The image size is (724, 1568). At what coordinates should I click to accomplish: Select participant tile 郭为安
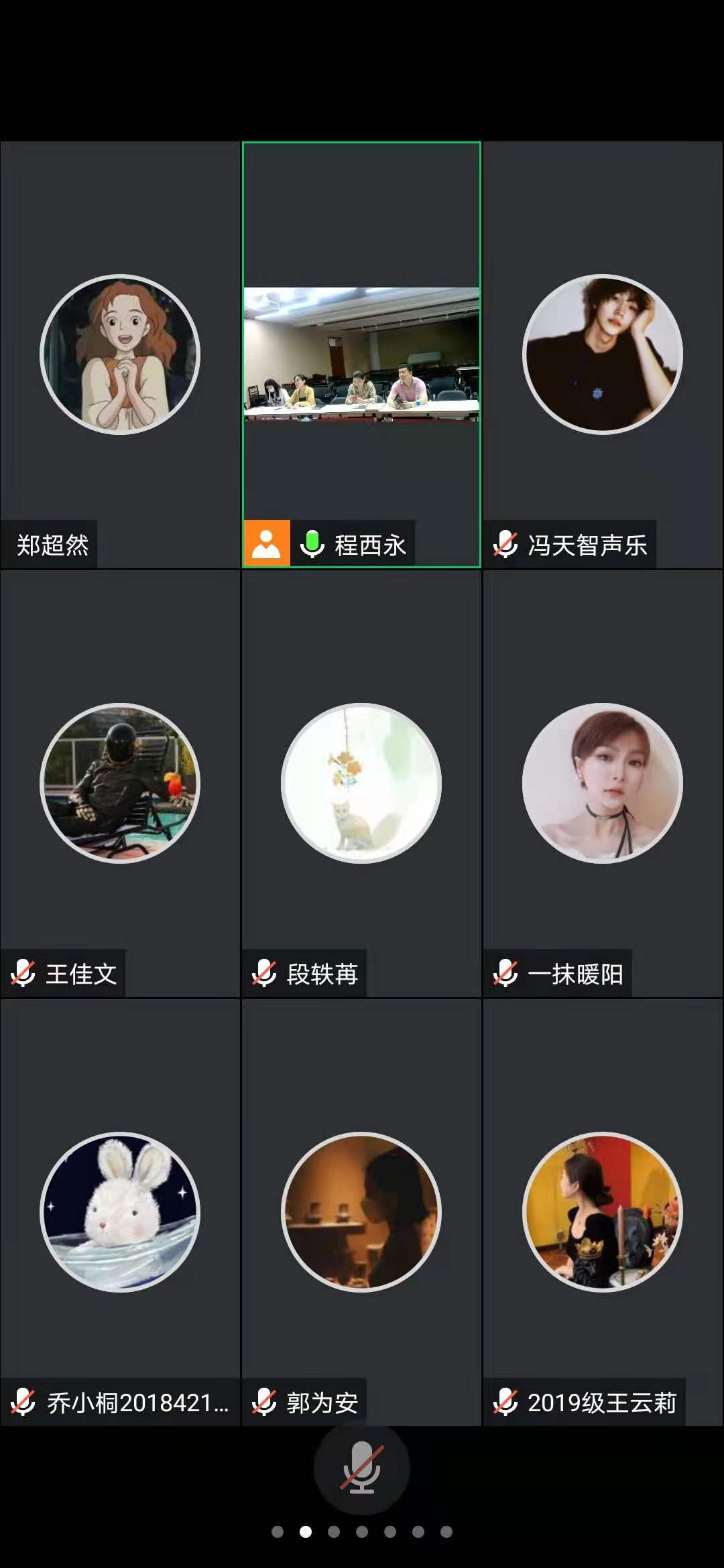click(361, 1212)
